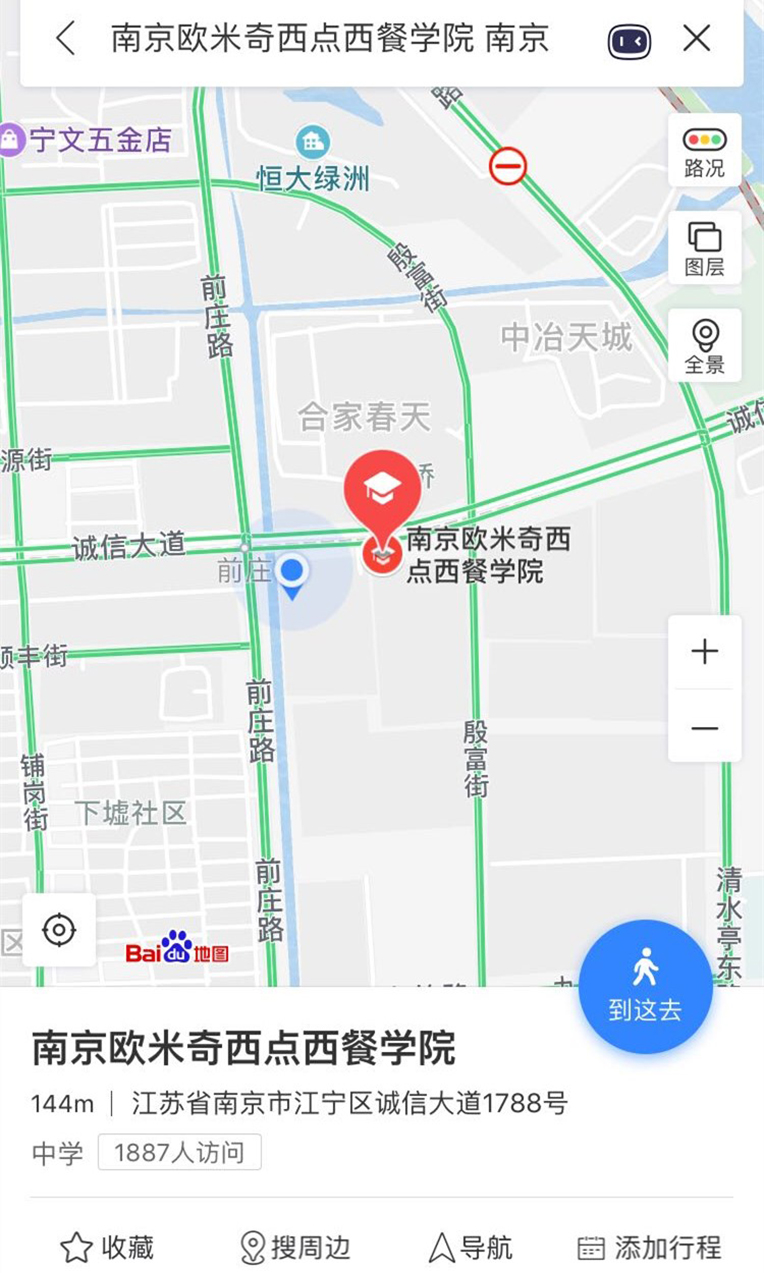This screenshot has width=764, height=1273.
Task: Open the 全景 panorama view
Action: click(704, 346)
